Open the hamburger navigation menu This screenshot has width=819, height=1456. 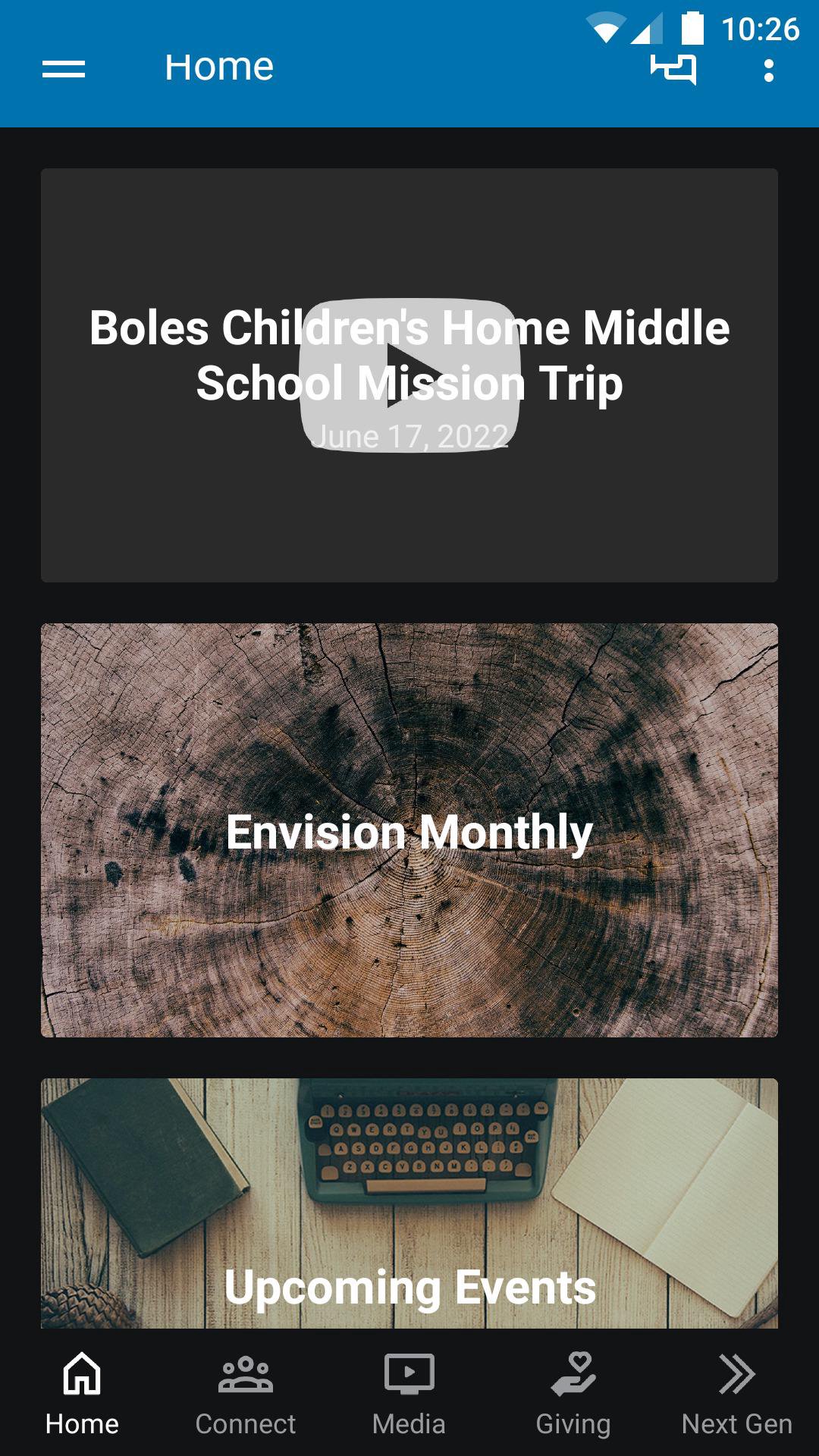point(64,69)
